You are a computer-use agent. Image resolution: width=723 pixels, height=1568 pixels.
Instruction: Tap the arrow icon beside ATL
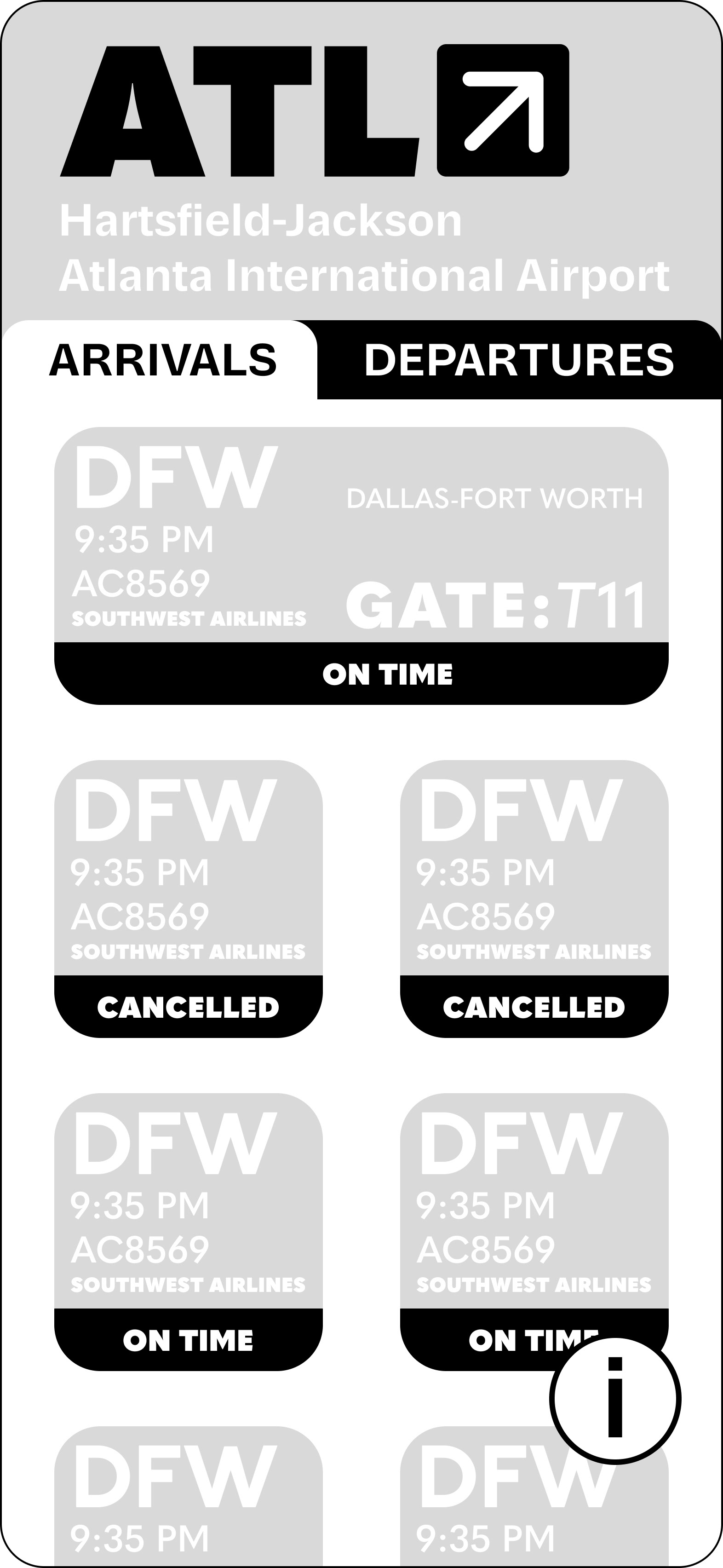503,110
